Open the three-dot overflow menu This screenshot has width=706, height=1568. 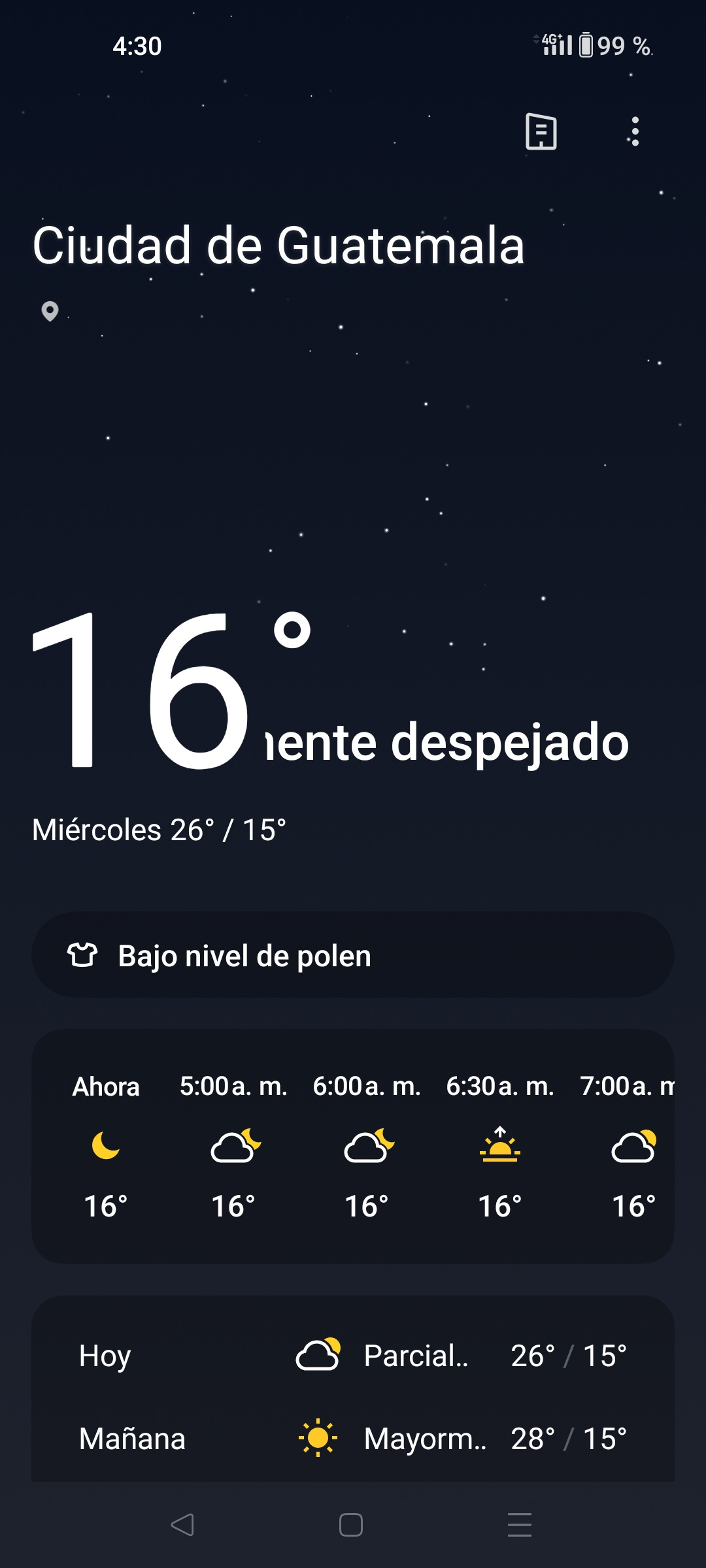(635, 132)
